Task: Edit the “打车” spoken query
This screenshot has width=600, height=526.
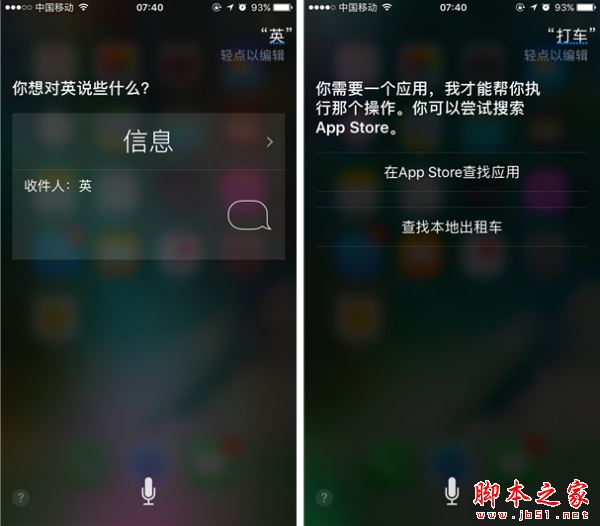Action: coord(566,36)
